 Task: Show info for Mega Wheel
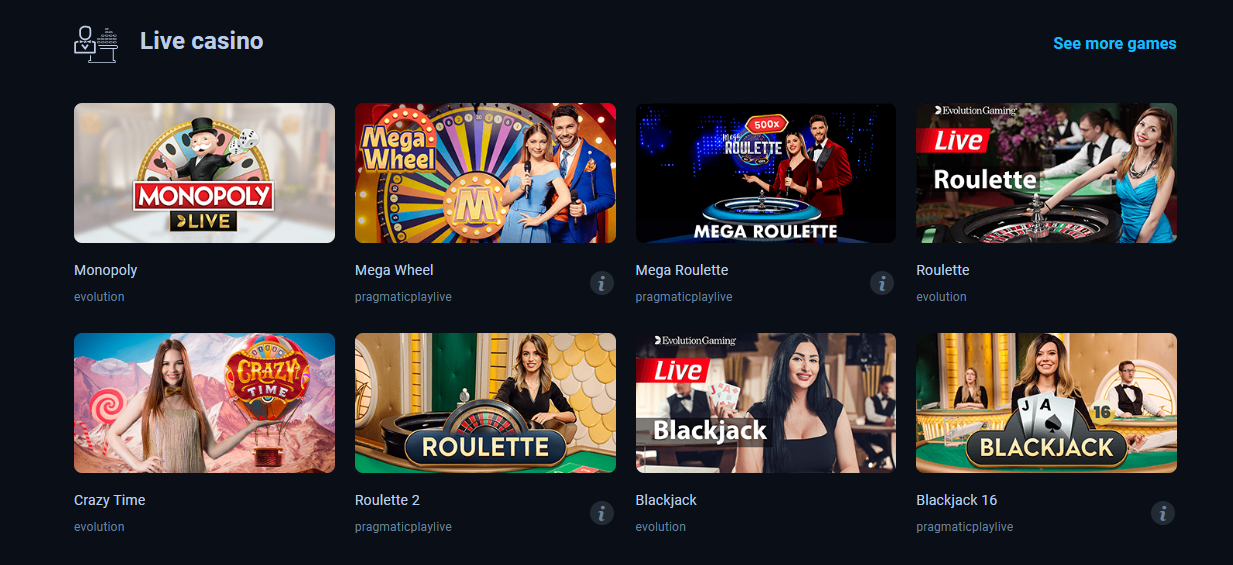coord(601,283)
